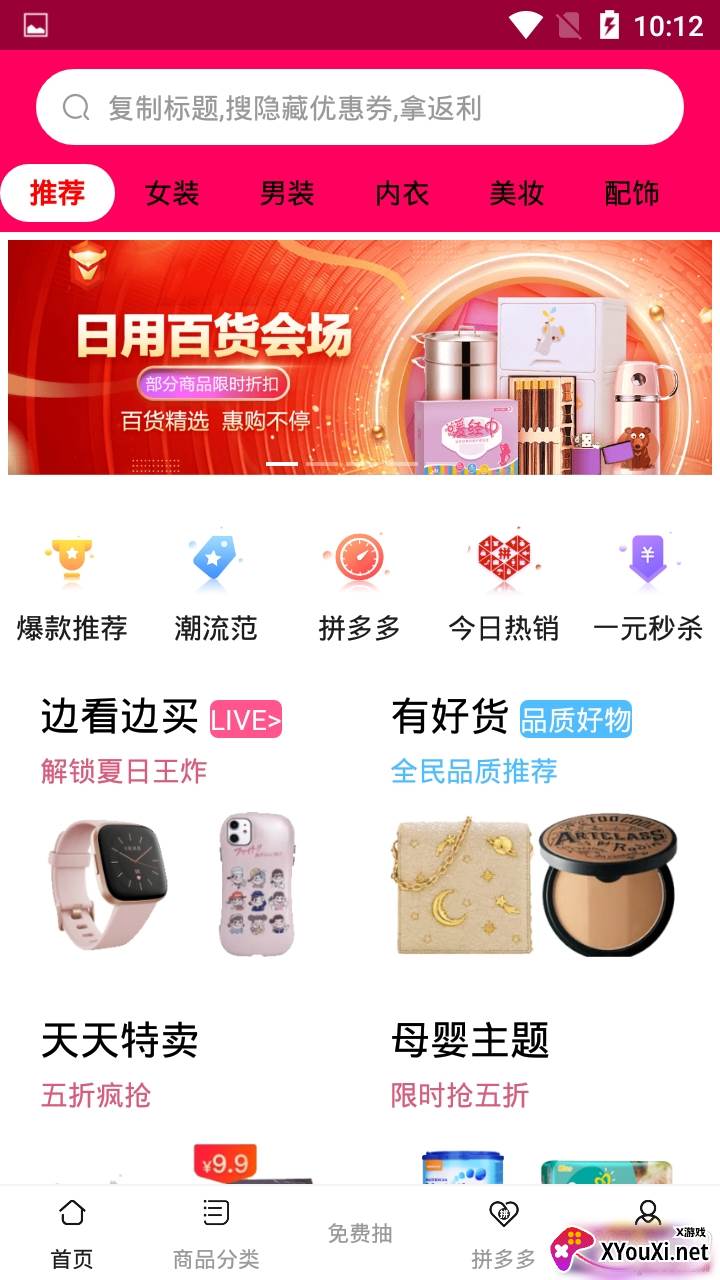Viewport: 720px width, 1280px height.
Task: Open the 美妆 category tab
Action: coord(517,193)
